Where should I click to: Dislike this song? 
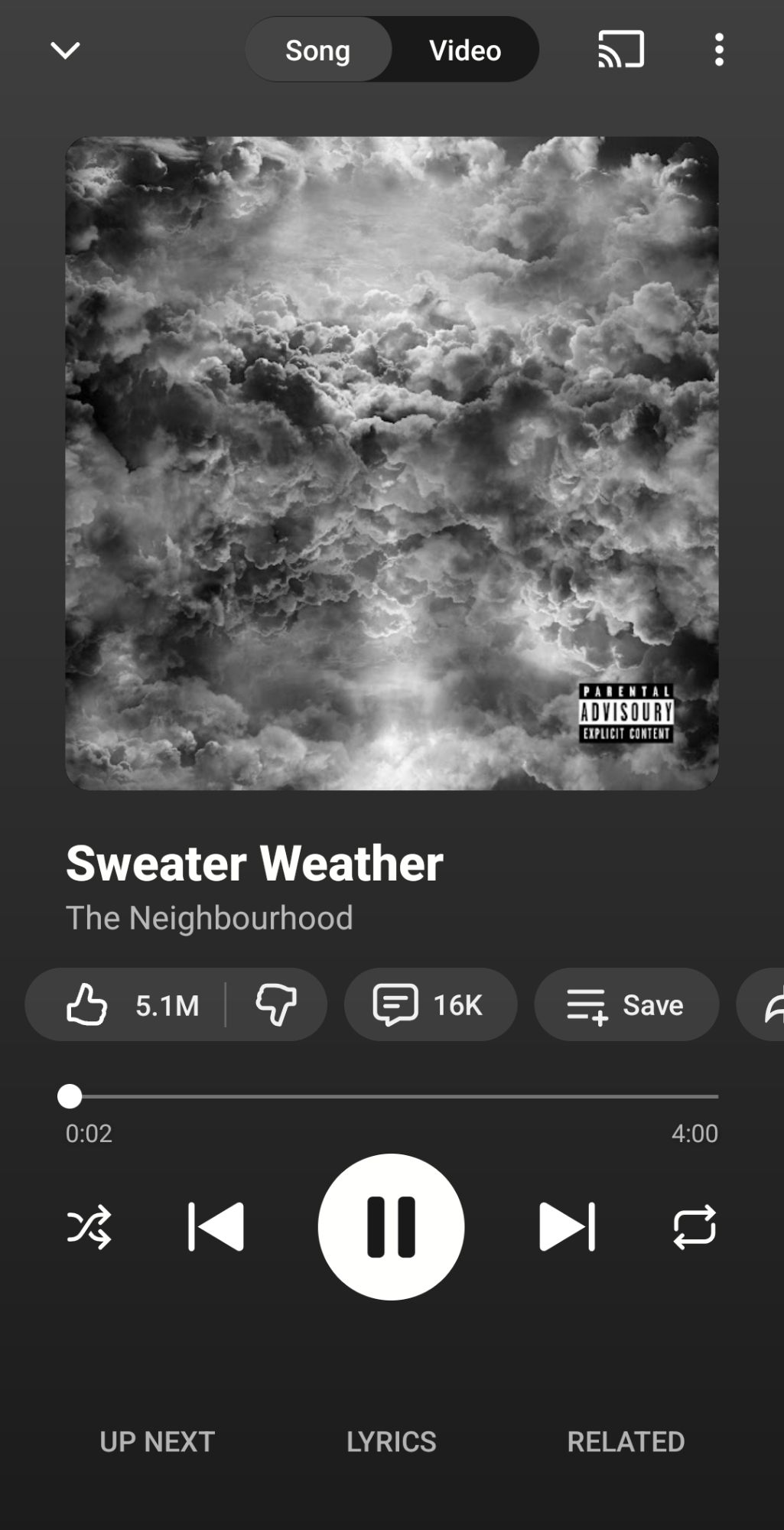276,1004
